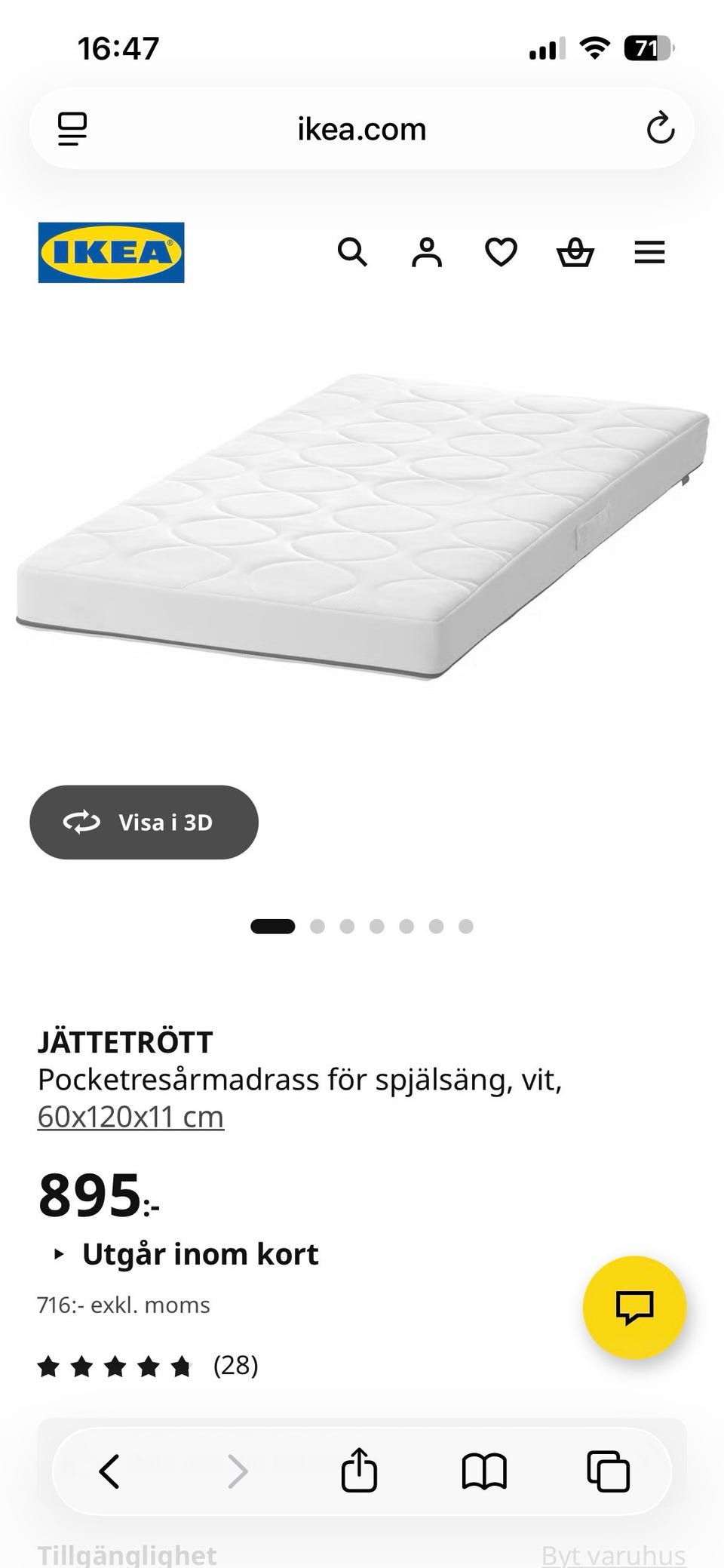Open the 60x120x11 cm size link

coord(130,1116)
